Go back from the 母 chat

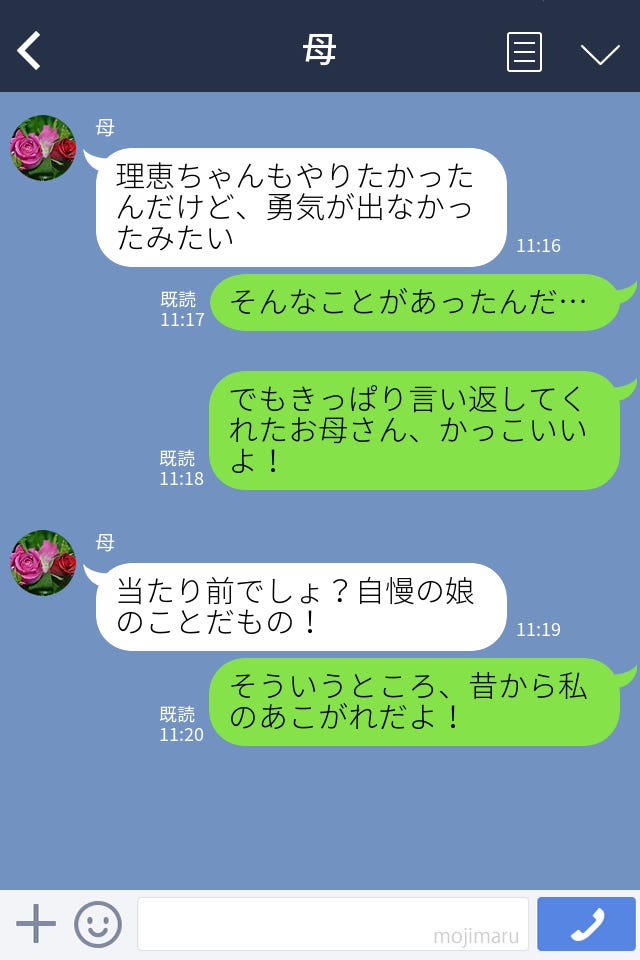(x=29, y=51)
